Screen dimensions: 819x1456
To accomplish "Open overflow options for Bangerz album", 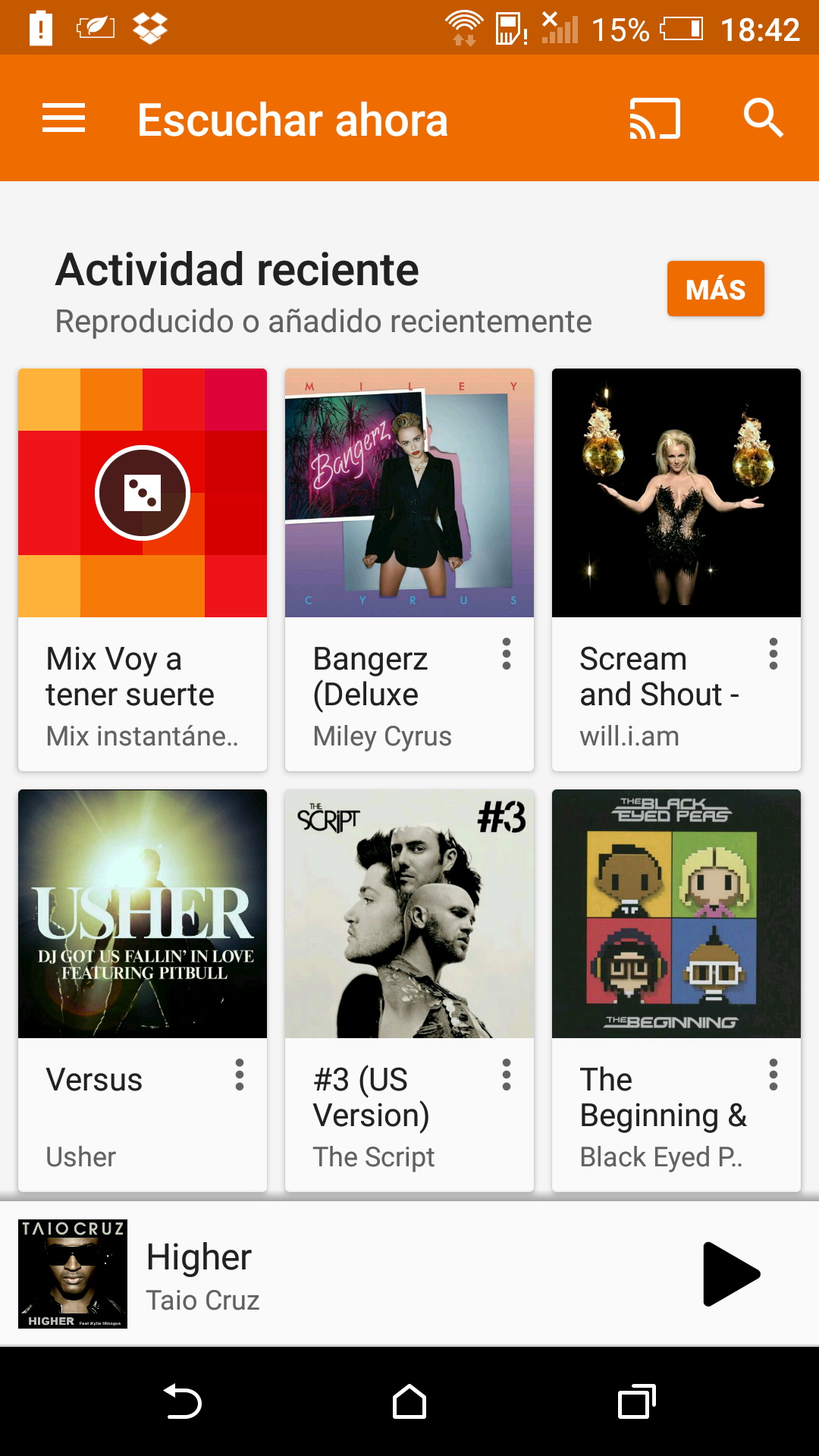I will click(506, 654).
